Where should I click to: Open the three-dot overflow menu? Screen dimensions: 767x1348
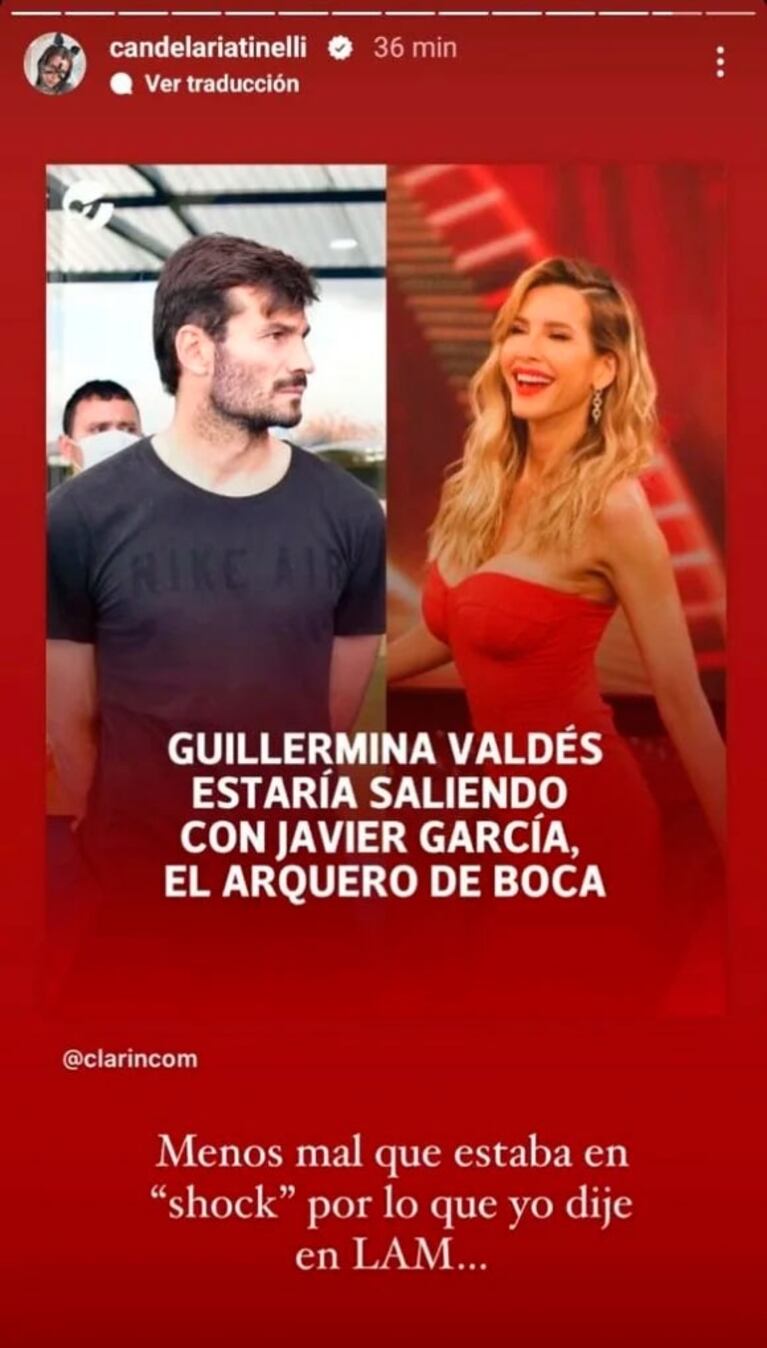point(719,62)
